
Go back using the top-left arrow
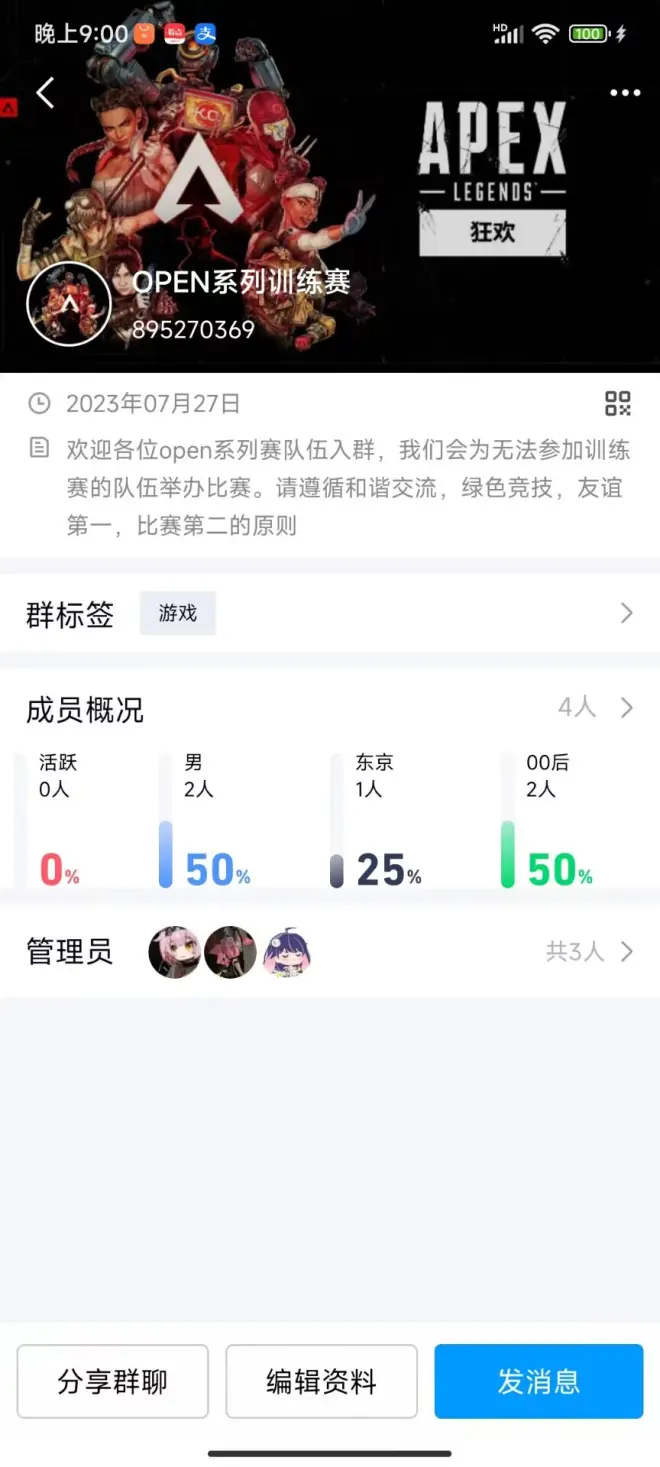(x=45, y=93)
